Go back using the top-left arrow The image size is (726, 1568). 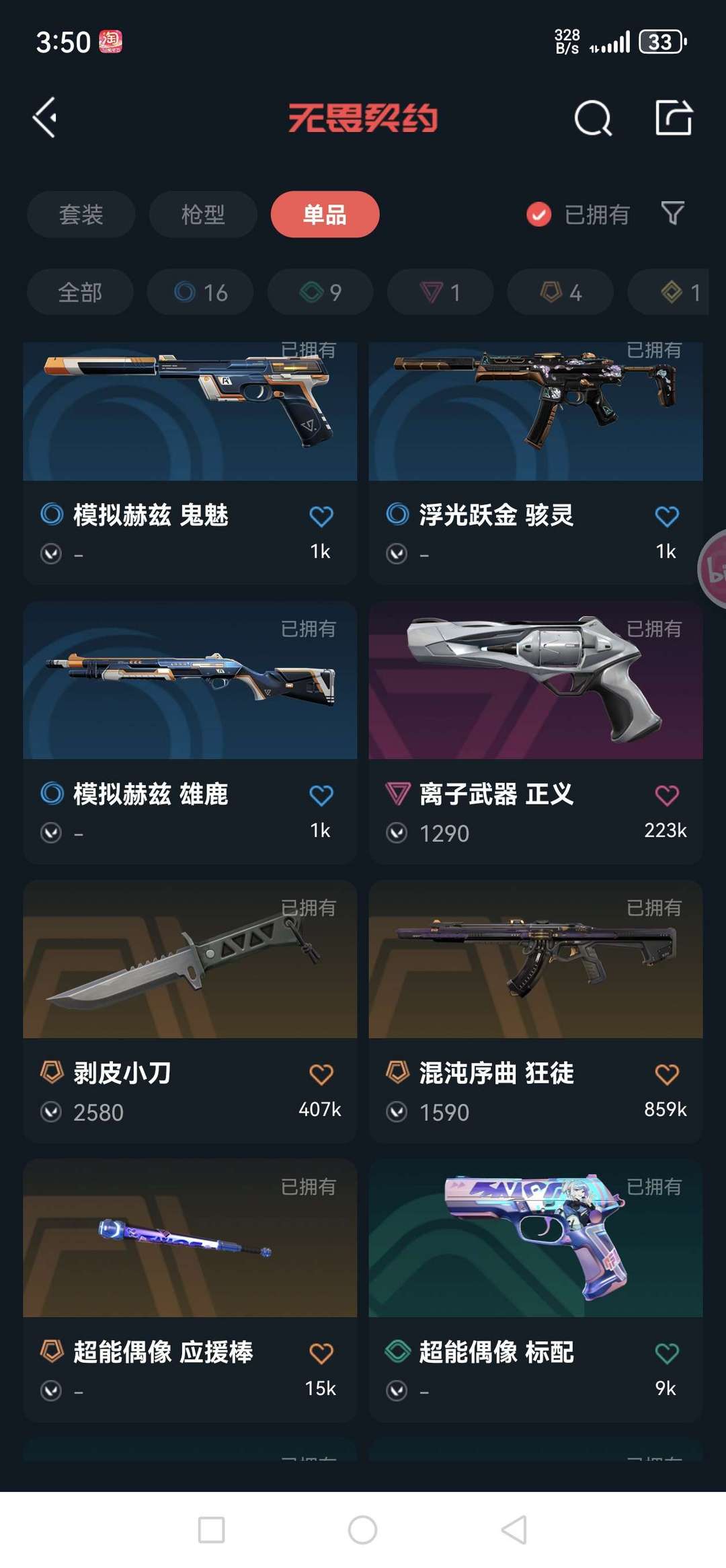(x=45, y=118)
